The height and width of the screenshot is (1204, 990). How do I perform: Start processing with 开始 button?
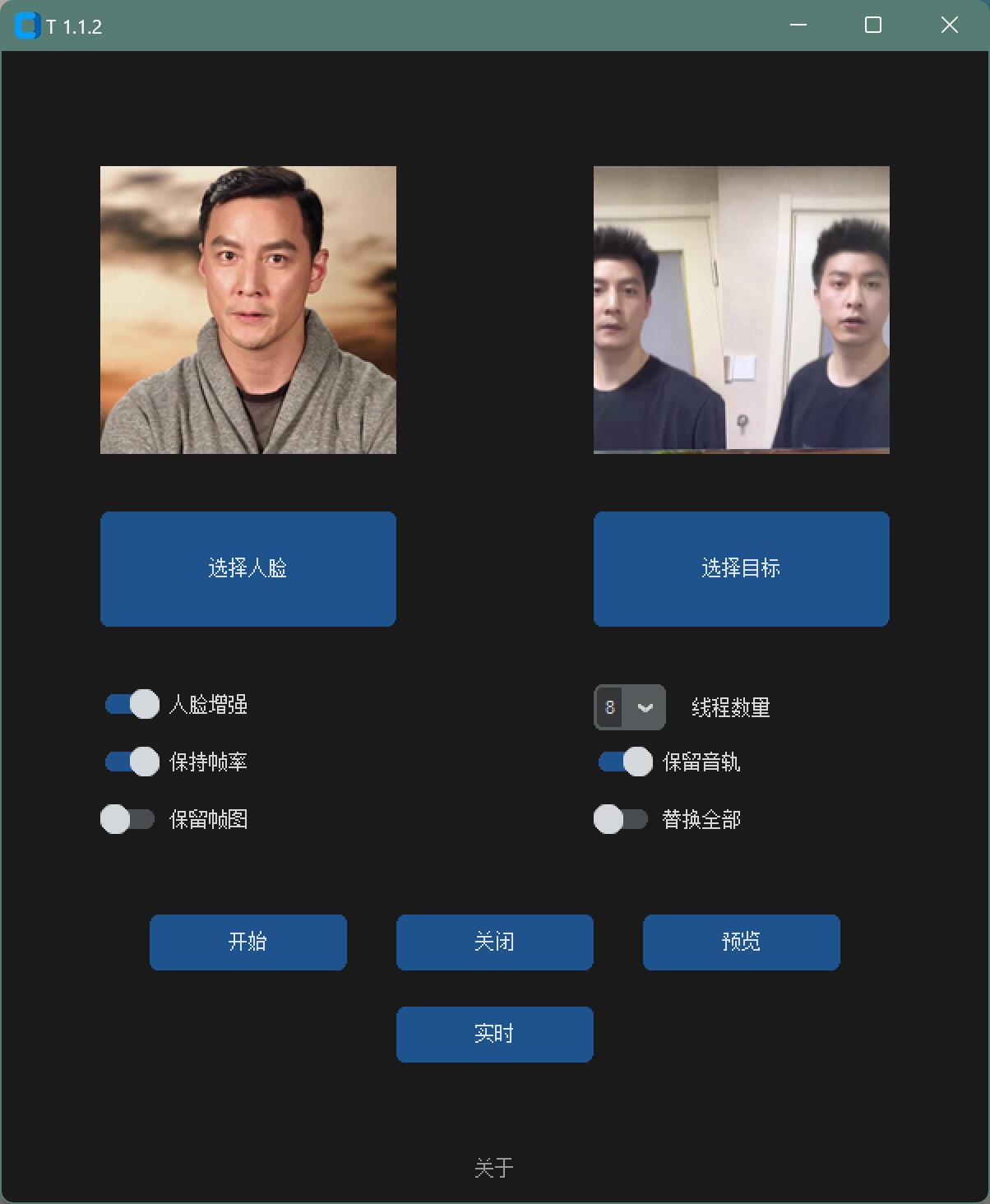(247, 942)
